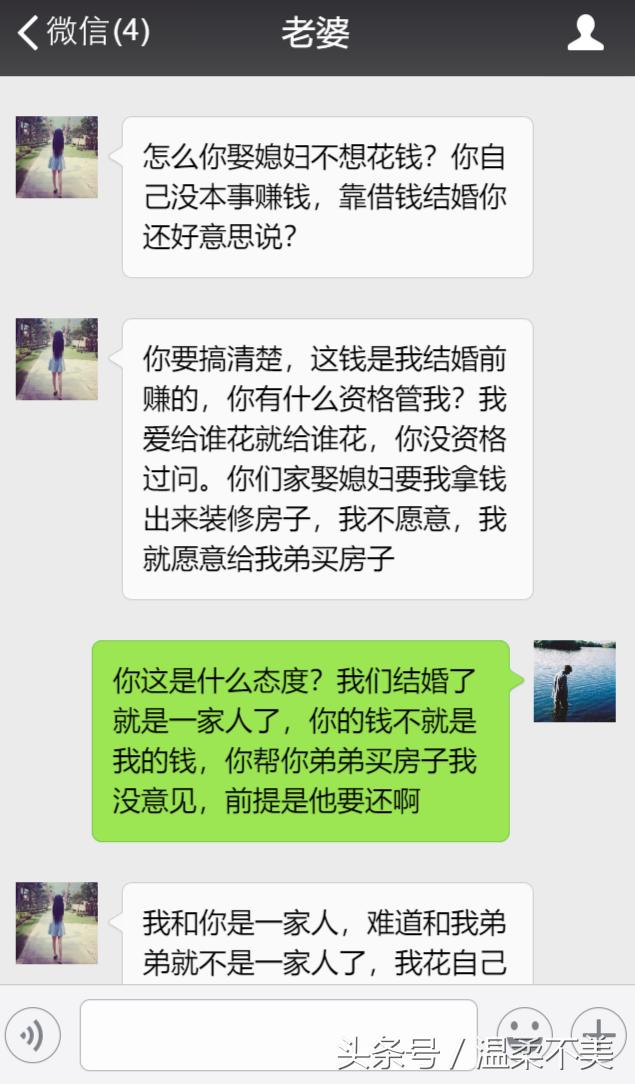Go back to the 微信 chat list
The image size is (635, 1084).
point(82,33)
